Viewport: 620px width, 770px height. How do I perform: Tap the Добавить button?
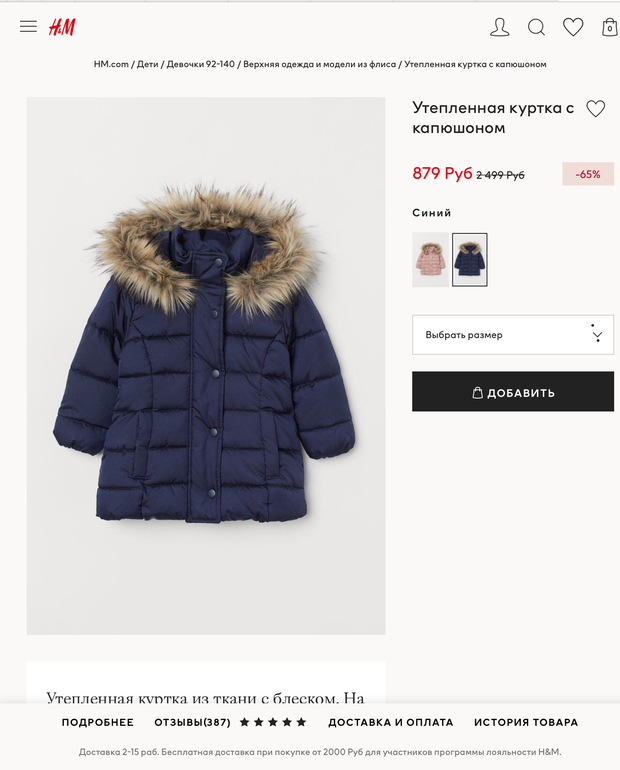click(x=513, y=392)
